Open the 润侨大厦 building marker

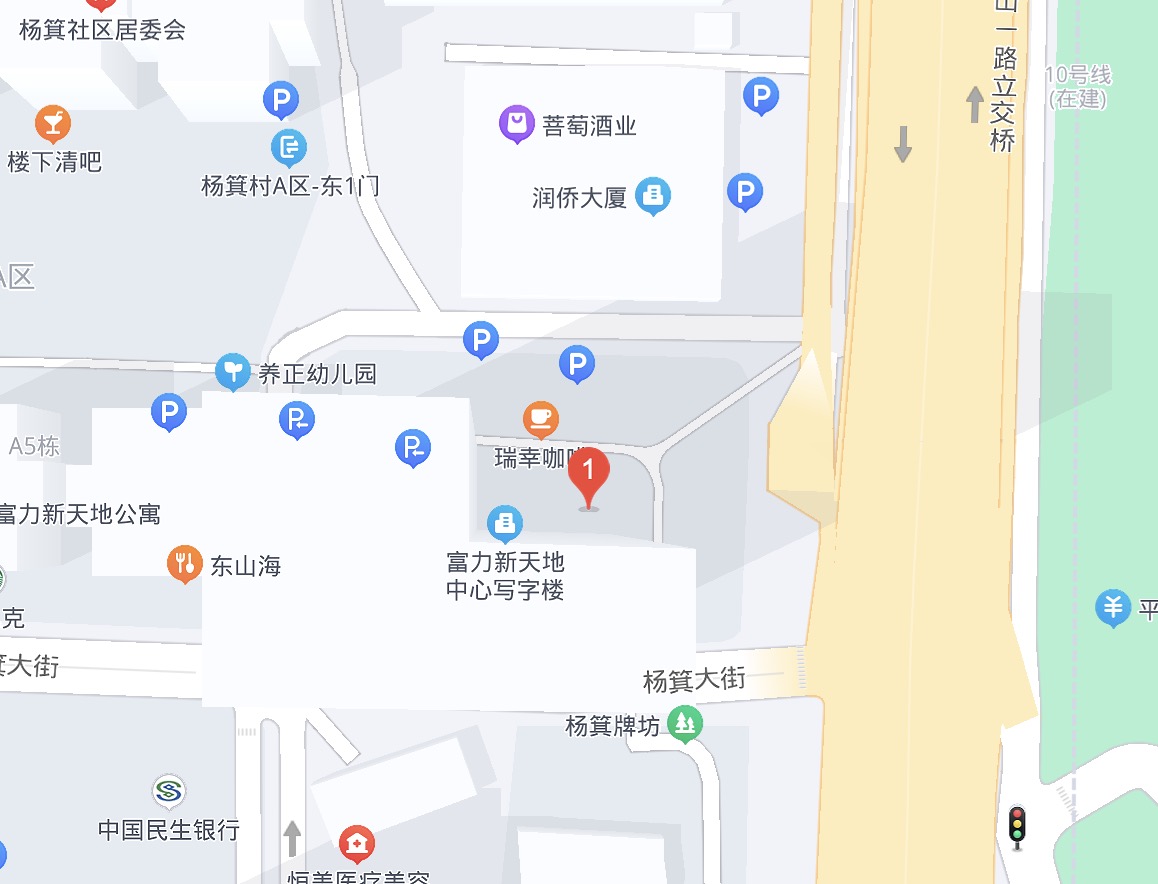pyautogui.click(x=653, y=195)
